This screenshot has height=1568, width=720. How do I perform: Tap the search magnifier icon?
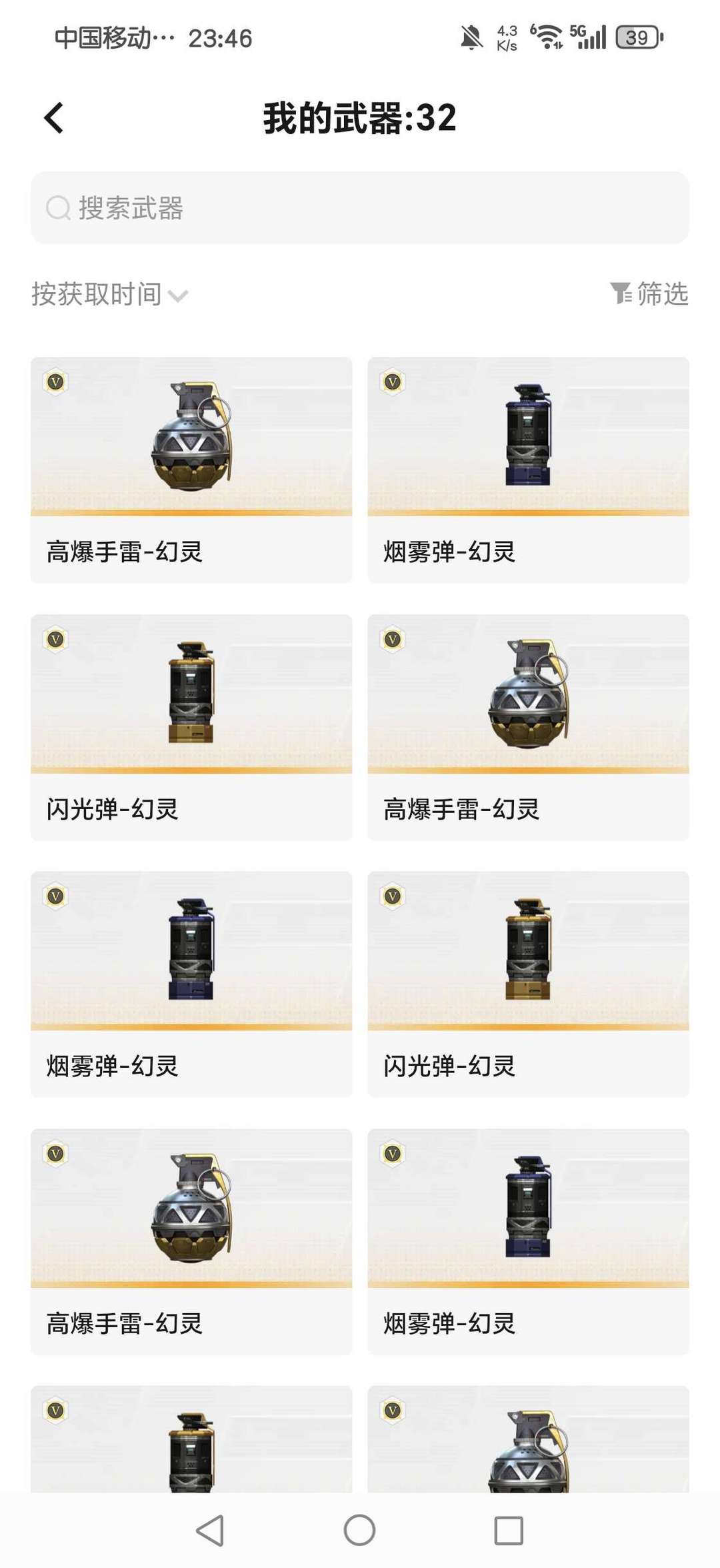[57, 207]
